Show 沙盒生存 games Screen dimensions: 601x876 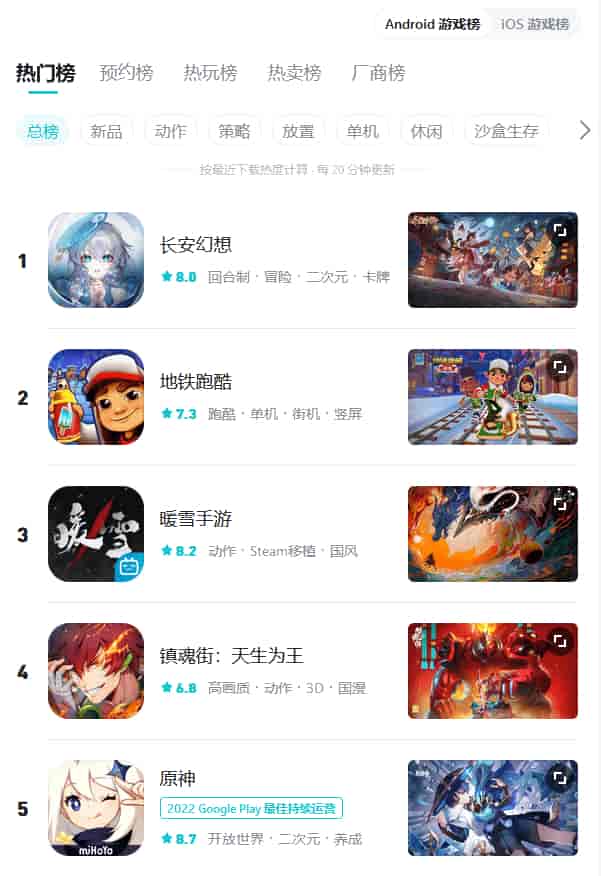[x=506, y=131]
